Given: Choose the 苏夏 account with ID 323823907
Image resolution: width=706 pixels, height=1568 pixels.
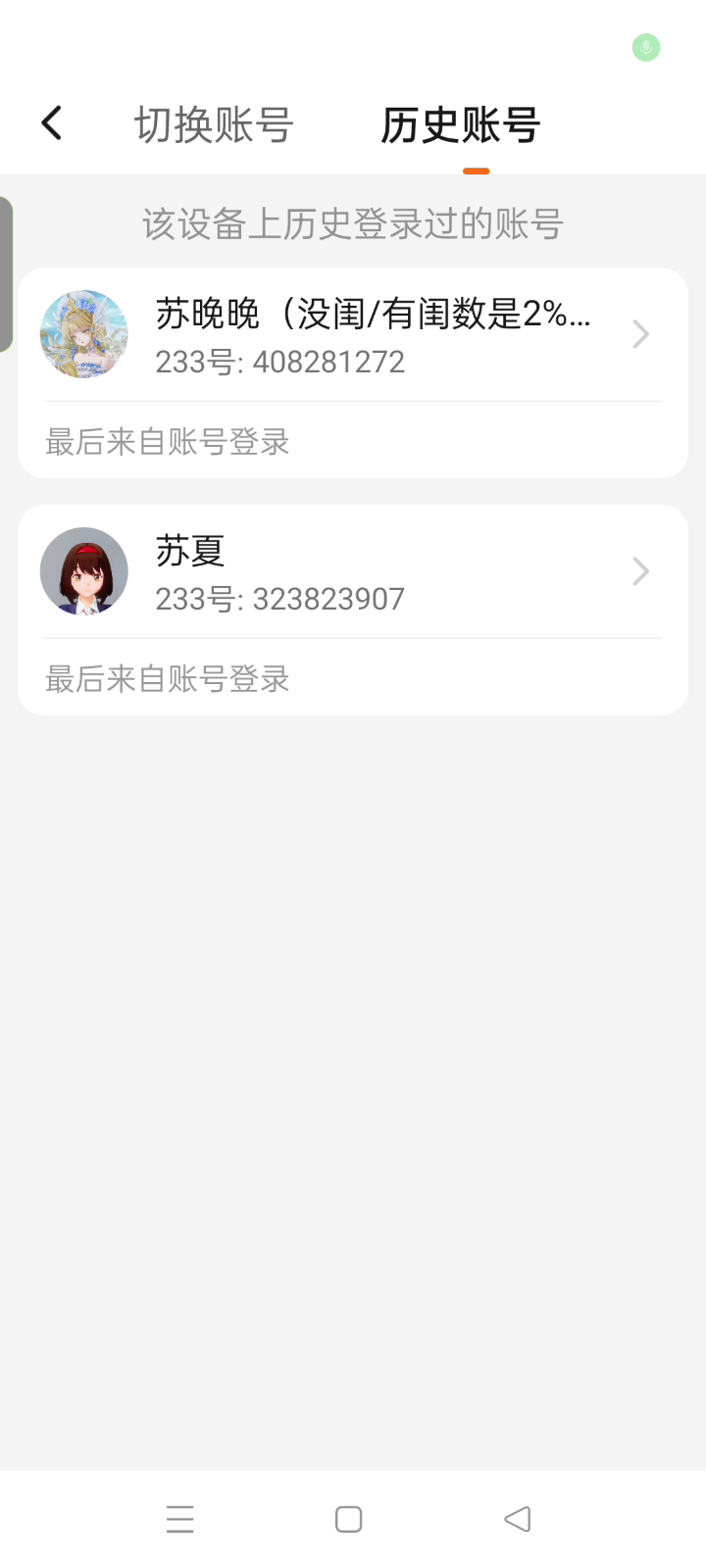Looking at the screenshot, I should coord(353,572).
